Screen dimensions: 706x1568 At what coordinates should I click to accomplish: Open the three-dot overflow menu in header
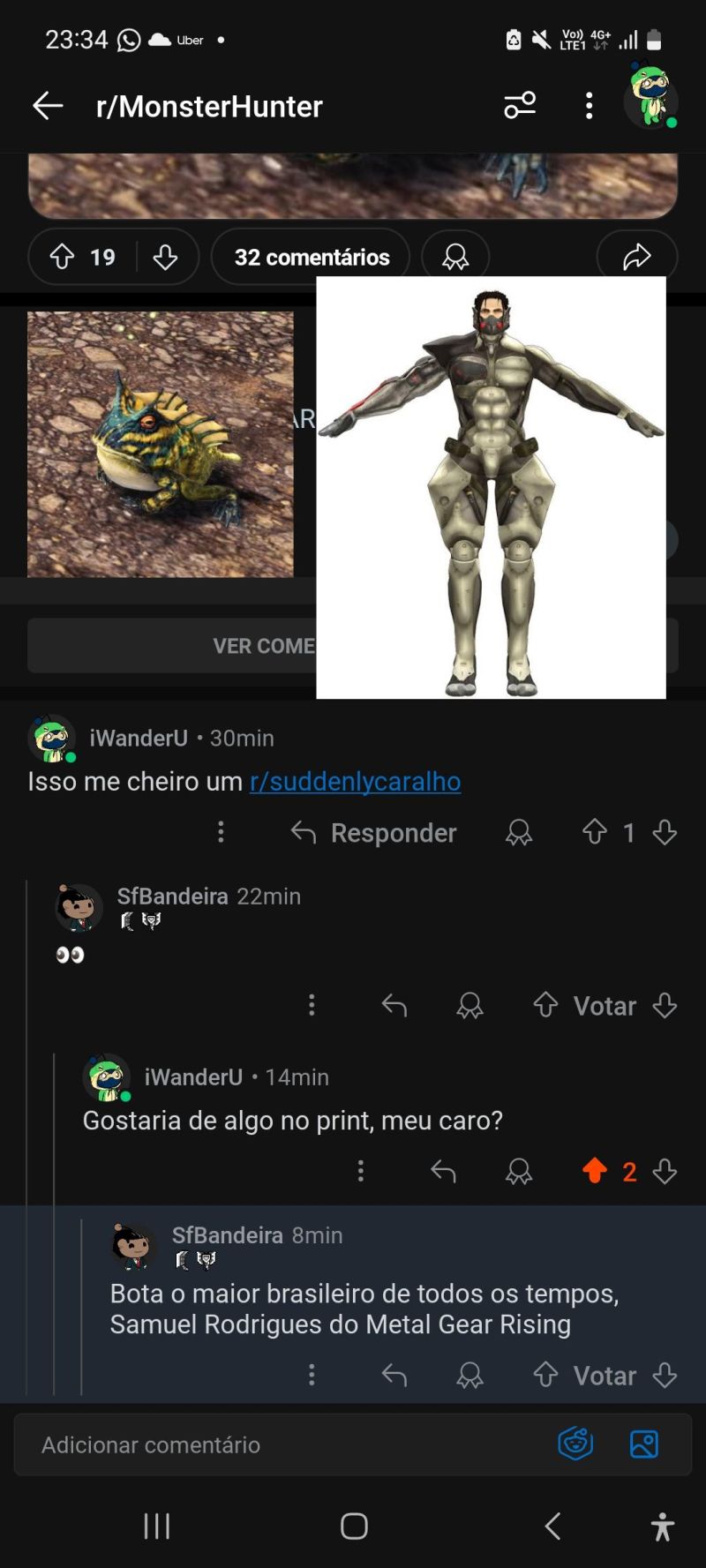tap(589, 106)
